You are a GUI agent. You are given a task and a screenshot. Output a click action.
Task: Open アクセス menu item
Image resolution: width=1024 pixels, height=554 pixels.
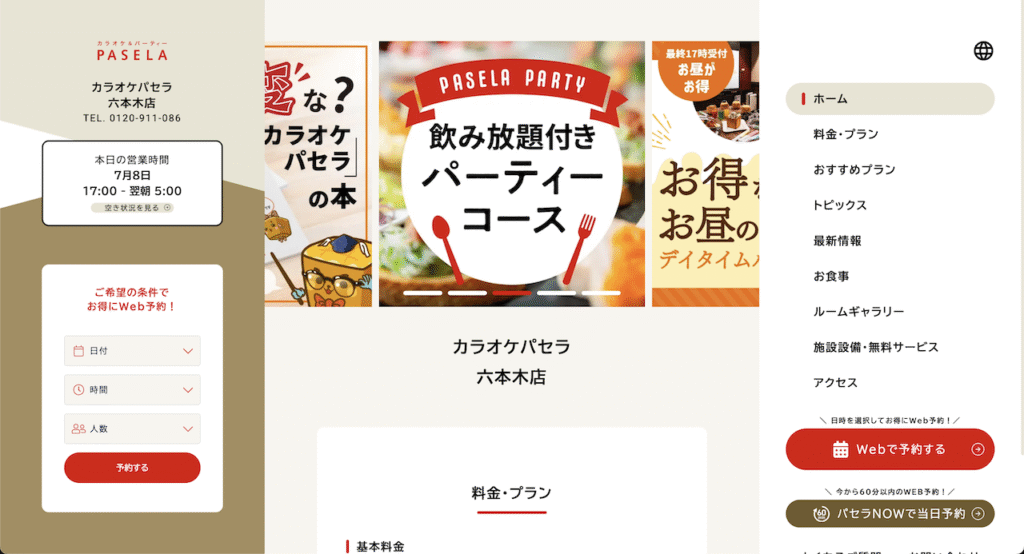(835, 383)
